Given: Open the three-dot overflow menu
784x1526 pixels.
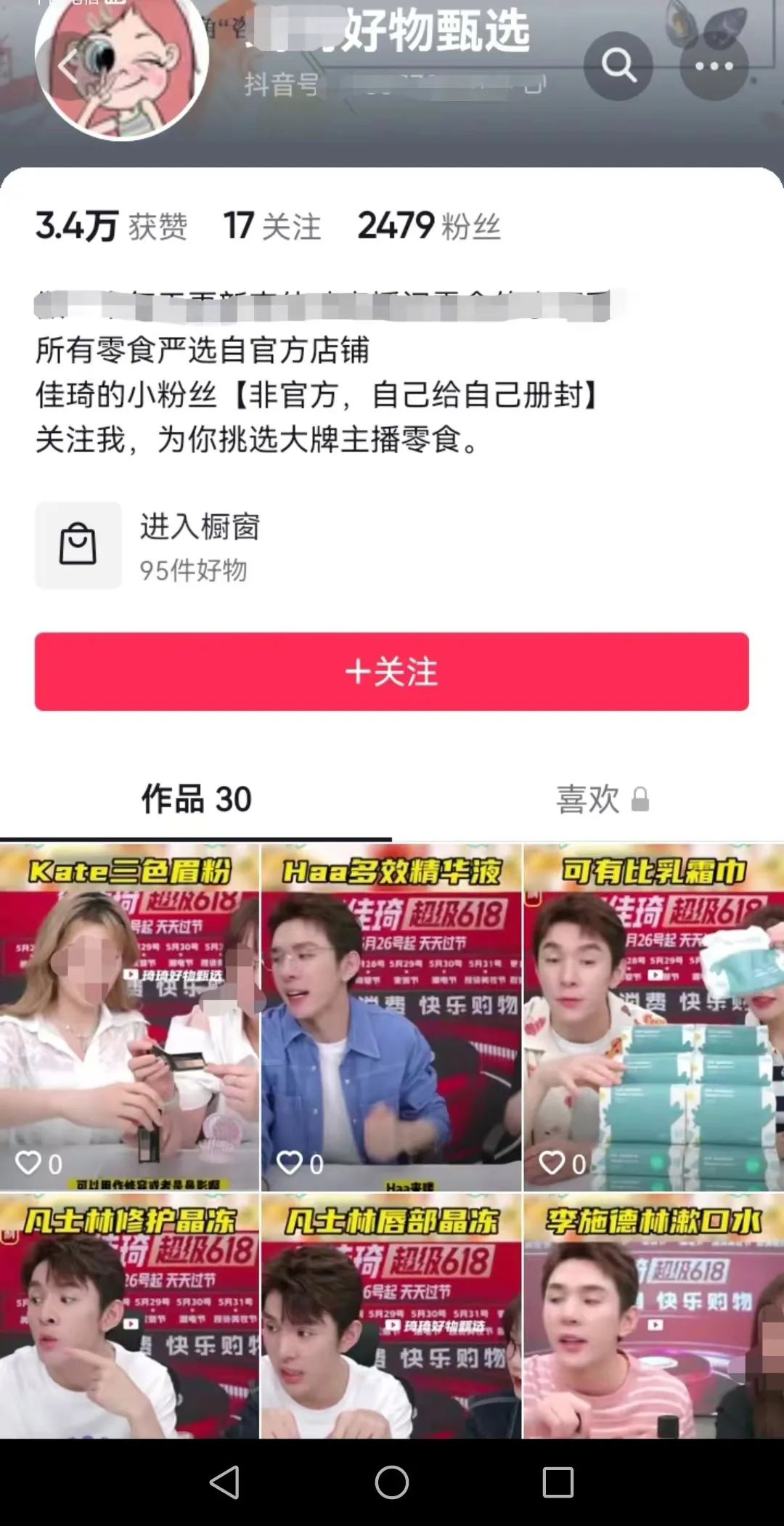Looking at the screenshot, I should tap(714, 66).
